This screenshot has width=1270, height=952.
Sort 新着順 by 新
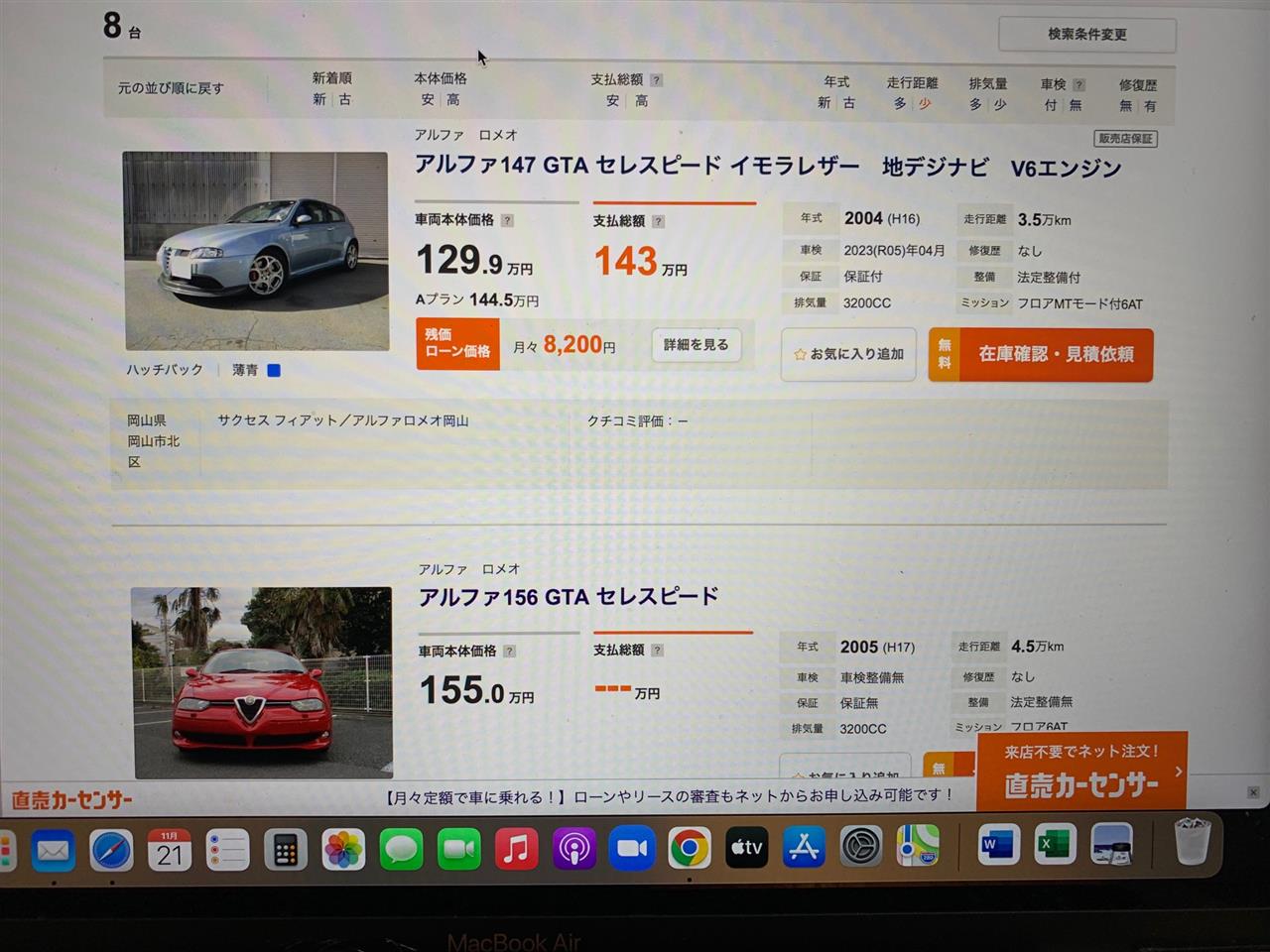pyautogui.click(x=319, y=100)
